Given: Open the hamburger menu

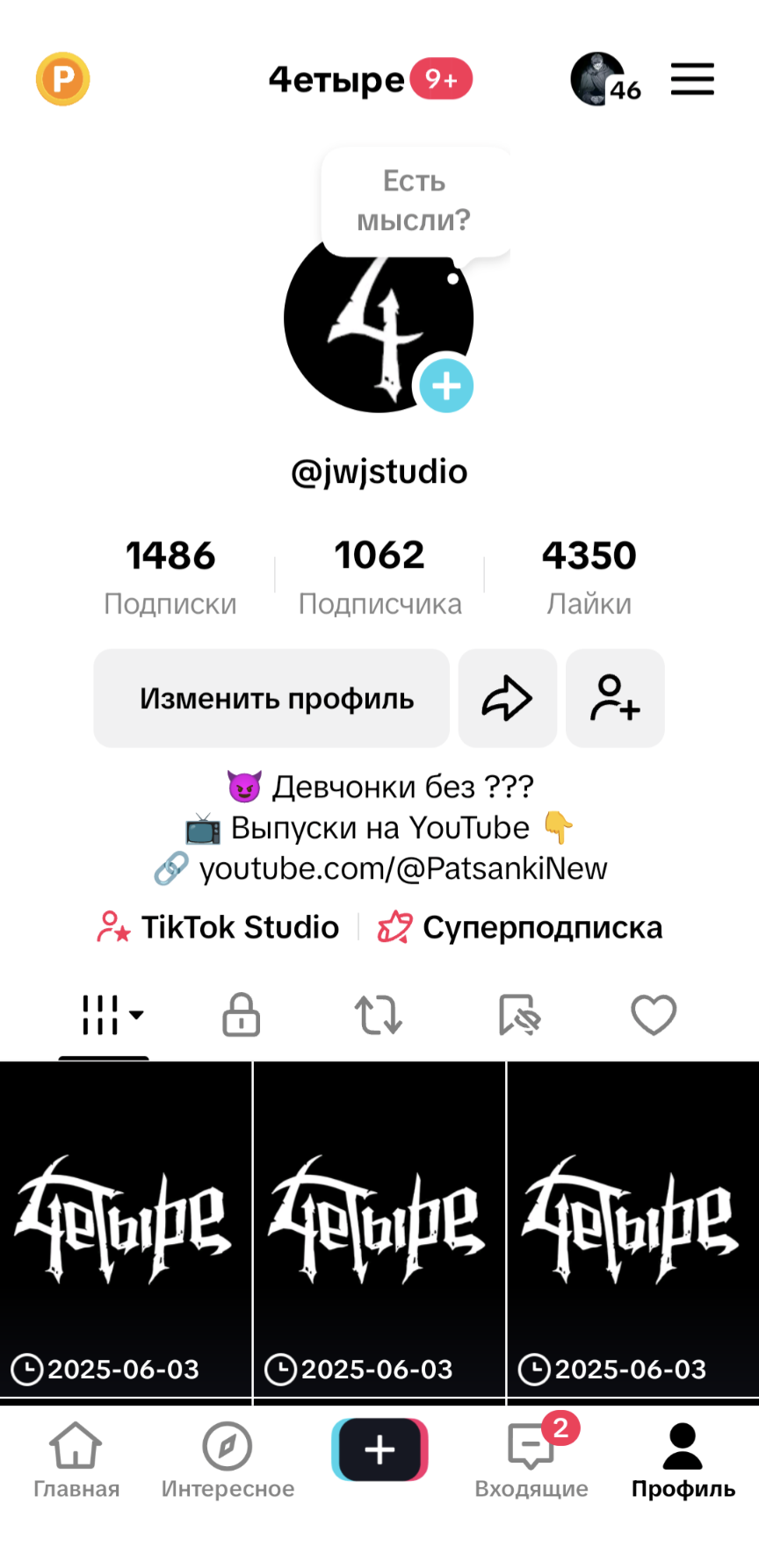Looking at the screenshot, I should coord(692,79).
